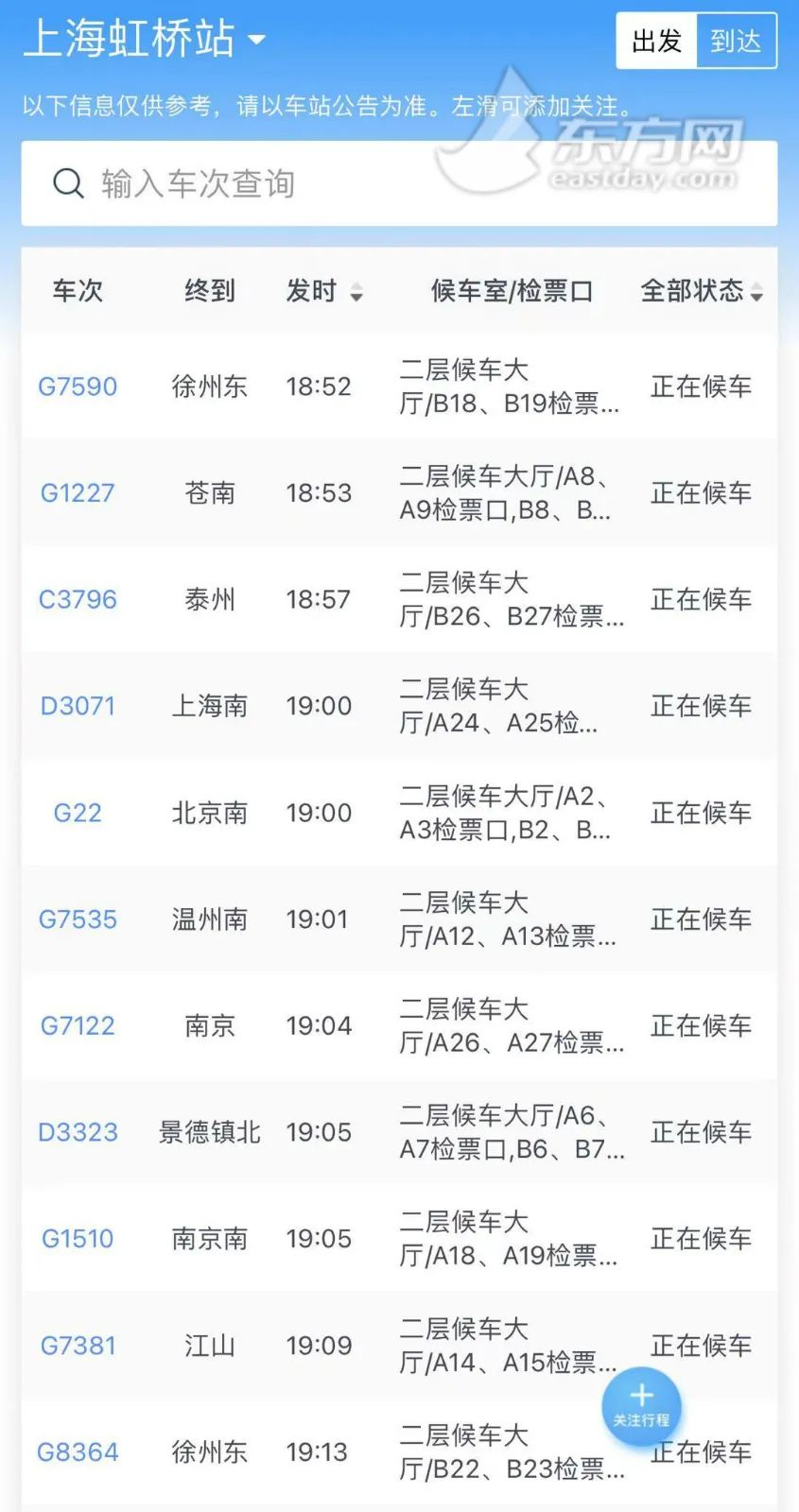Open train G7590 to 徐州东
The height and width of the screenshot is (1512, 799).
coord(78,387)
